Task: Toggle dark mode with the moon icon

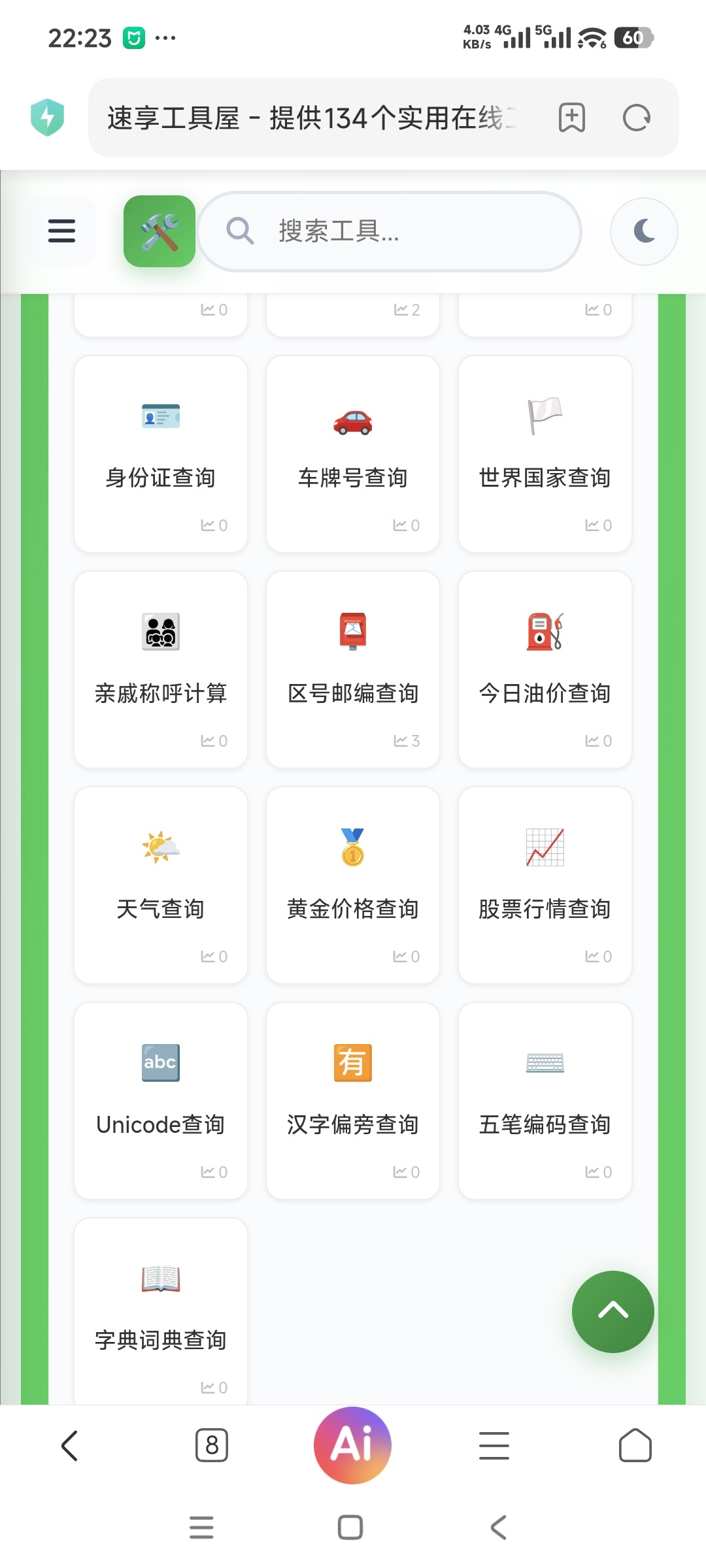Action: click(643, 231)
